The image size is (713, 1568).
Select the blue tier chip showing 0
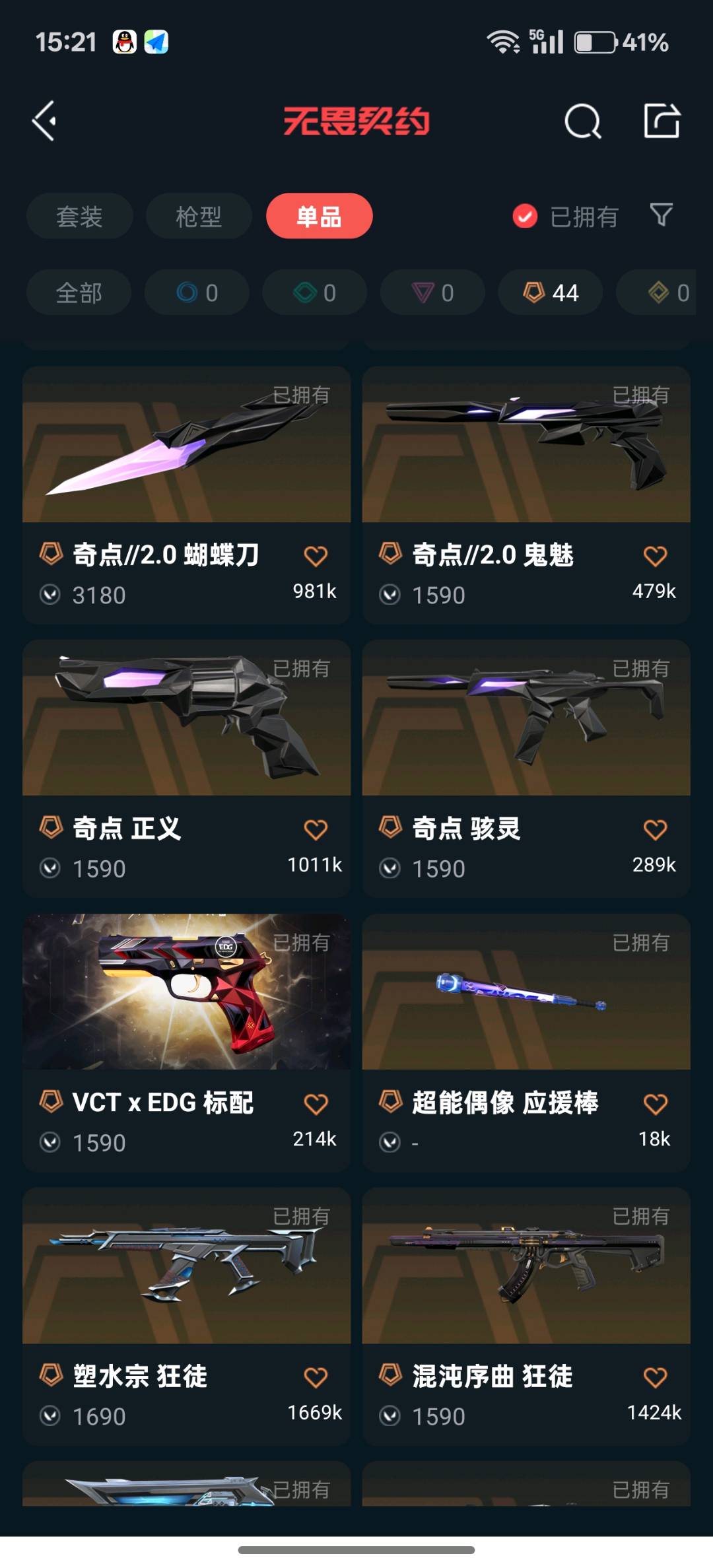[197, 292]
